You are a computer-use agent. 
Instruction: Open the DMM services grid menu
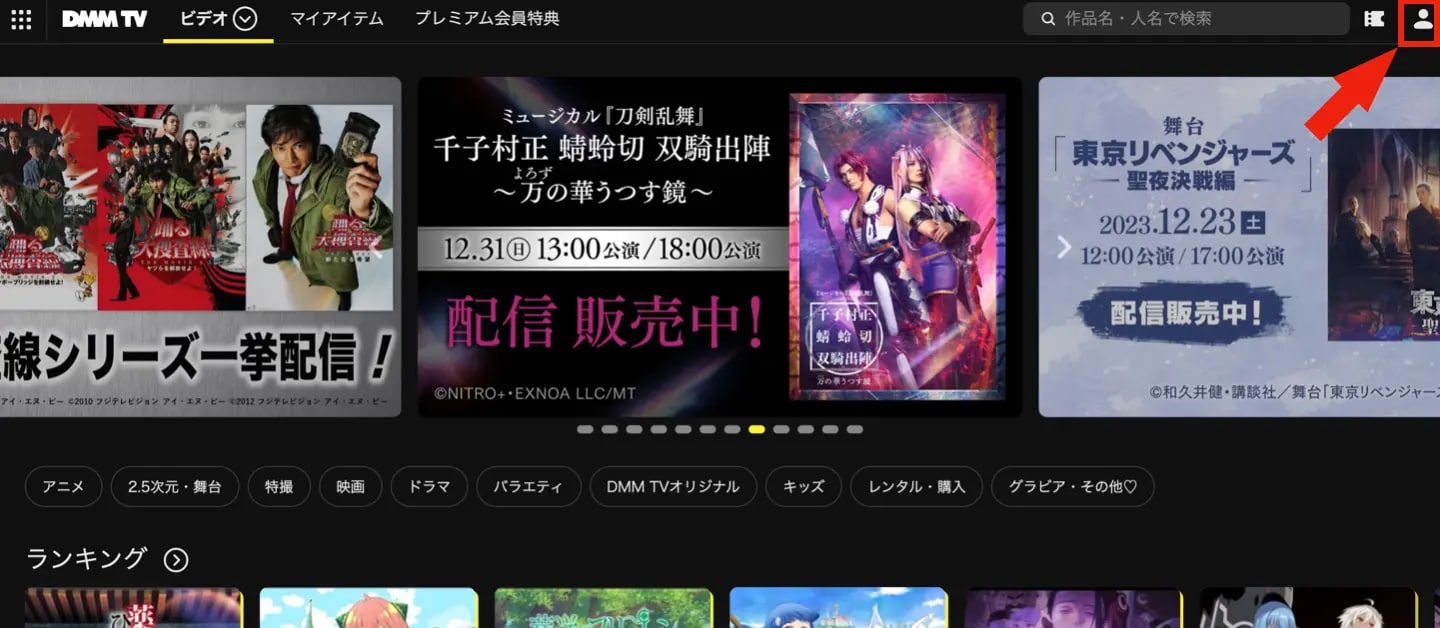(21, 19)
